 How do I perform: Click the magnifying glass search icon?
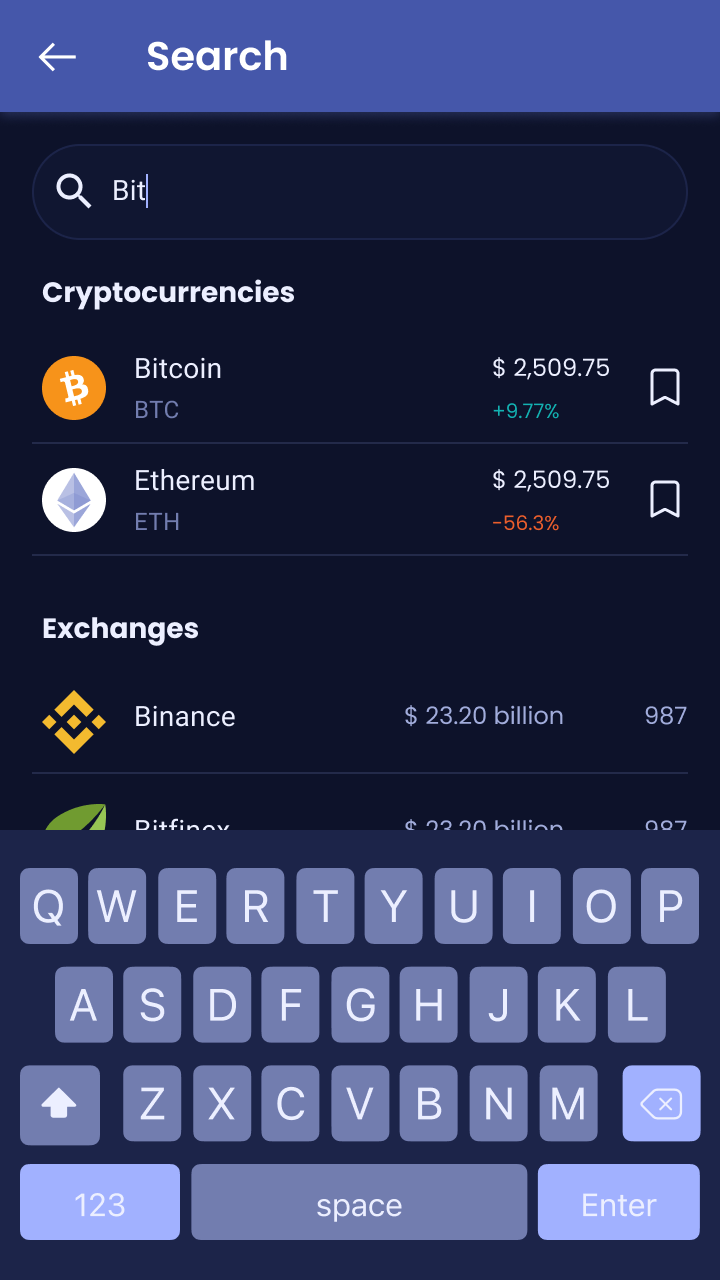(x=73, y=190)
